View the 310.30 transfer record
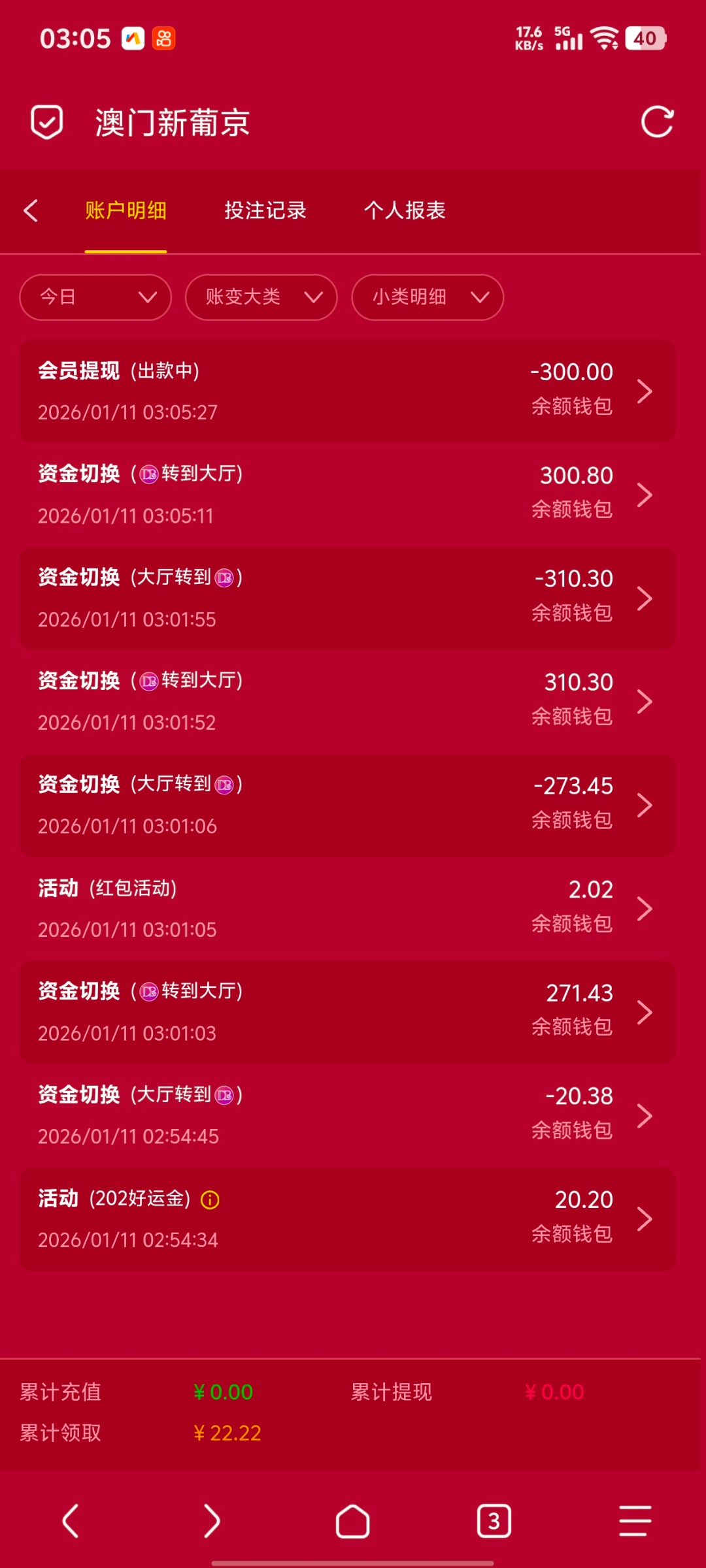The height and width of the screenshot is (1568, 706). pyautogui.click(x=347, y=701)
